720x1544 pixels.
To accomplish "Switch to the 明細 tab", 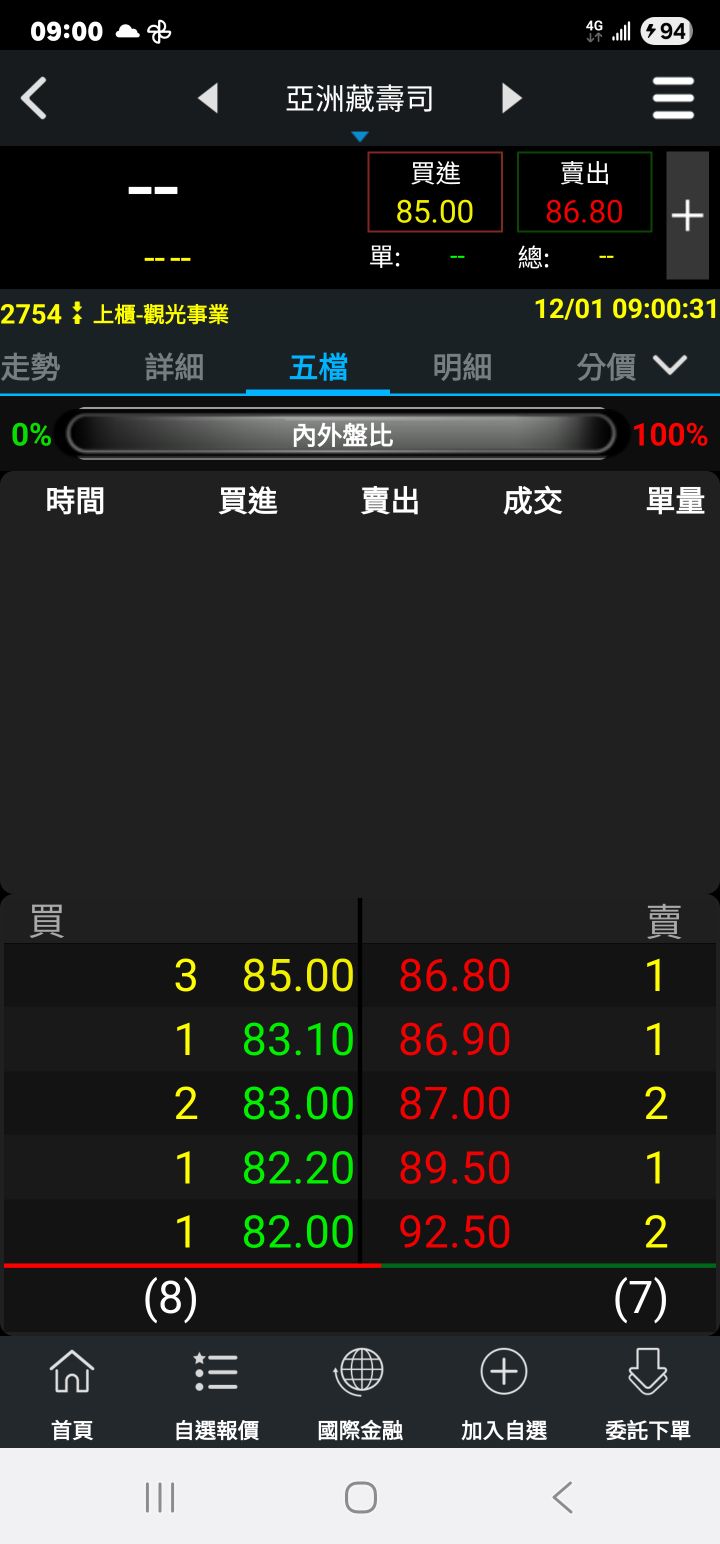I will [x=462, y=367].
